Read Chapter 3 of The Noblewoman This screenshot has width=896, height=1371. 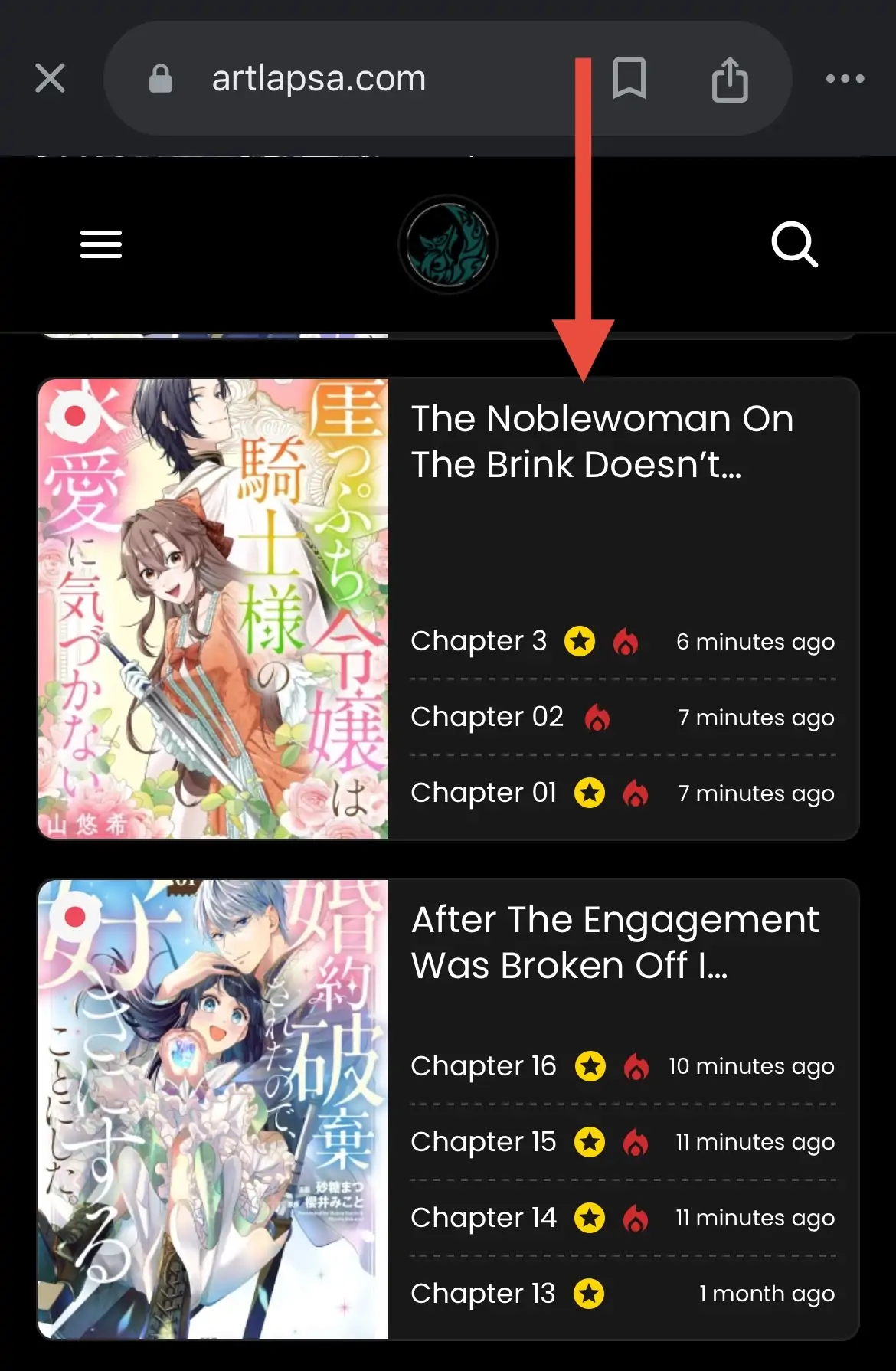[x=479, y=641]
